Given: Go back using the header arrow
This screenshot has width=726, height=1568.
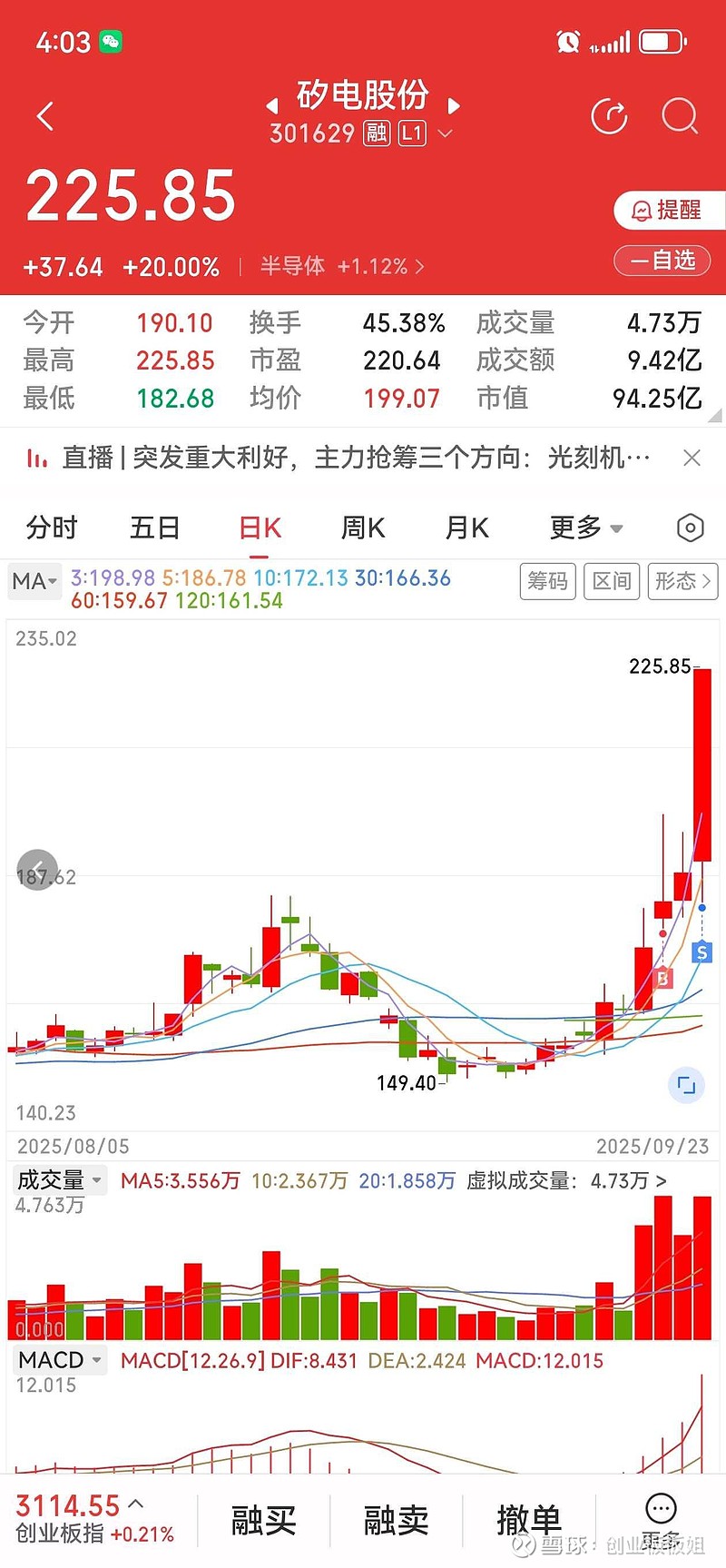Looking at the screenshot, I should coord(45,116).
